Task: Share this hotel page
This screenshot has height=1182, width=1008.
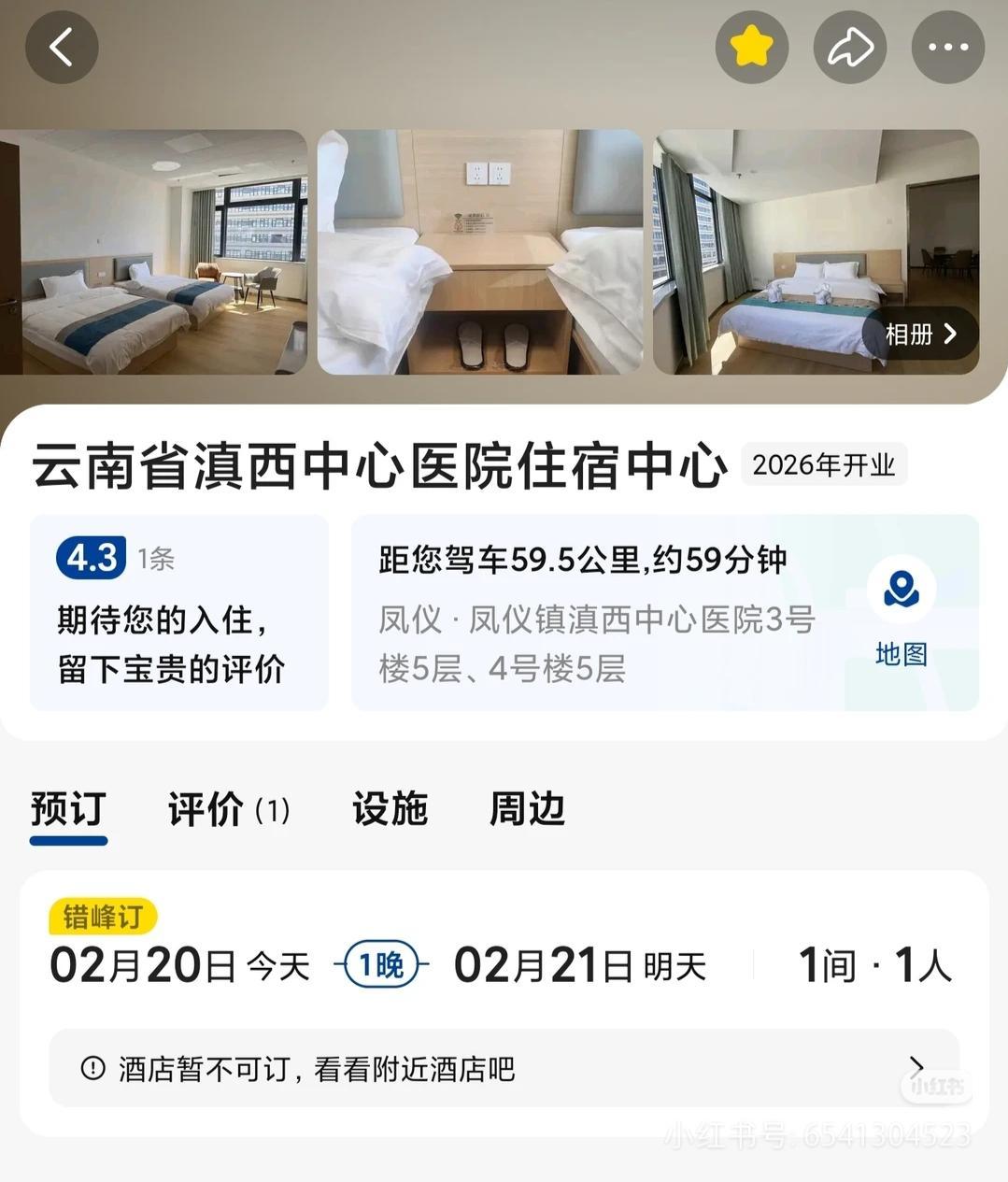Action: (x=850, y=47)
